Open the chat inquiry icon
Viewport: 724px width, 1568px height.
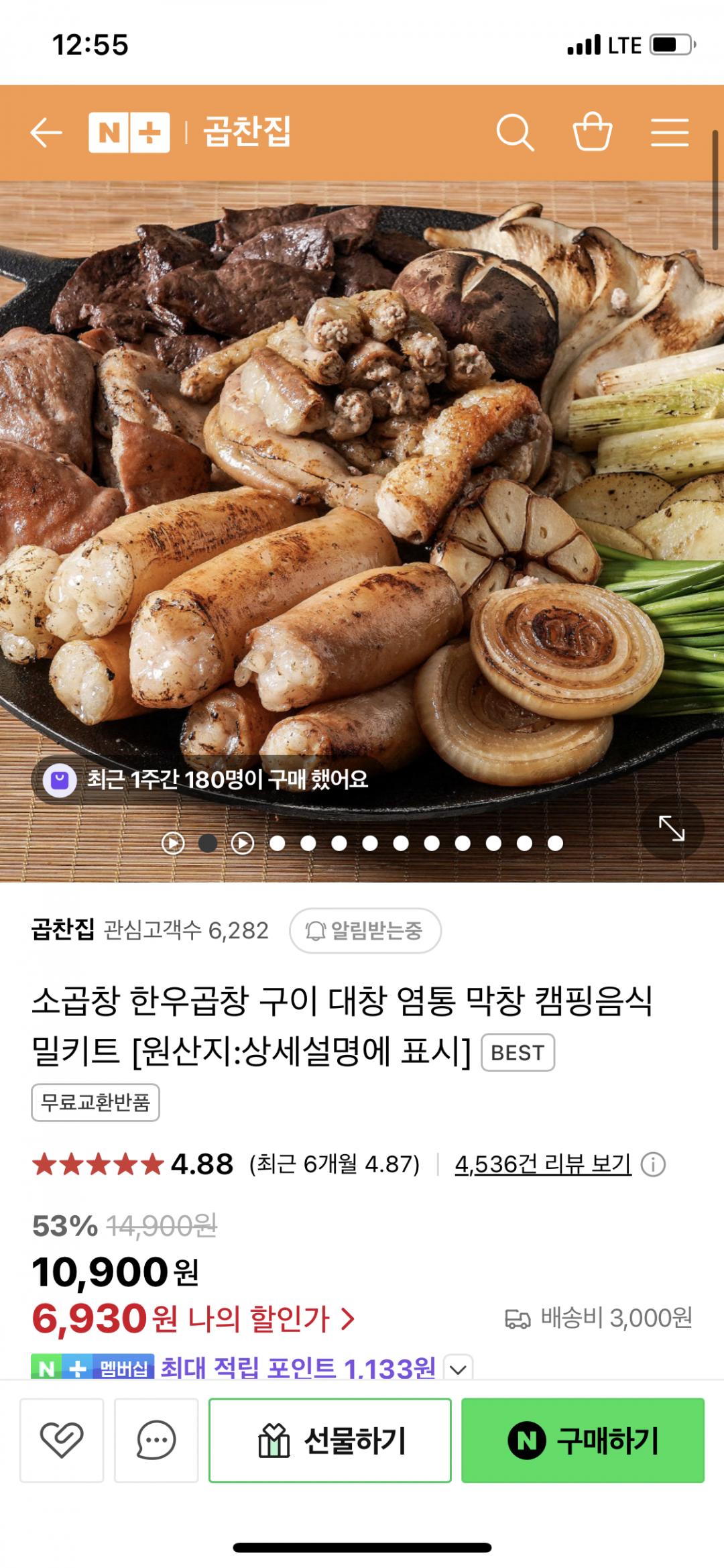[x=156, y=1440]
